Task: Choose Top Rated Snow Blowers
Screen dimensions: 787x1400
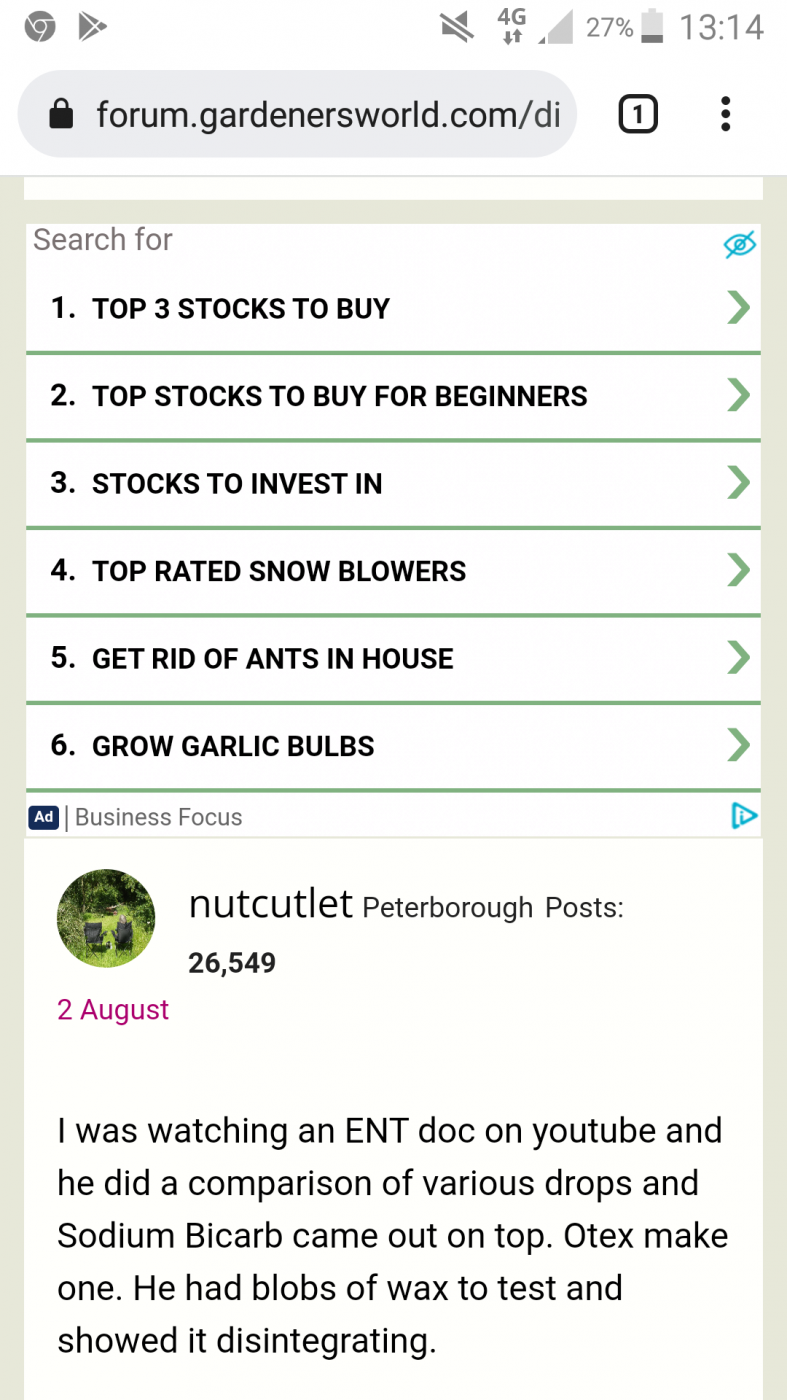Action: [392, 571]
